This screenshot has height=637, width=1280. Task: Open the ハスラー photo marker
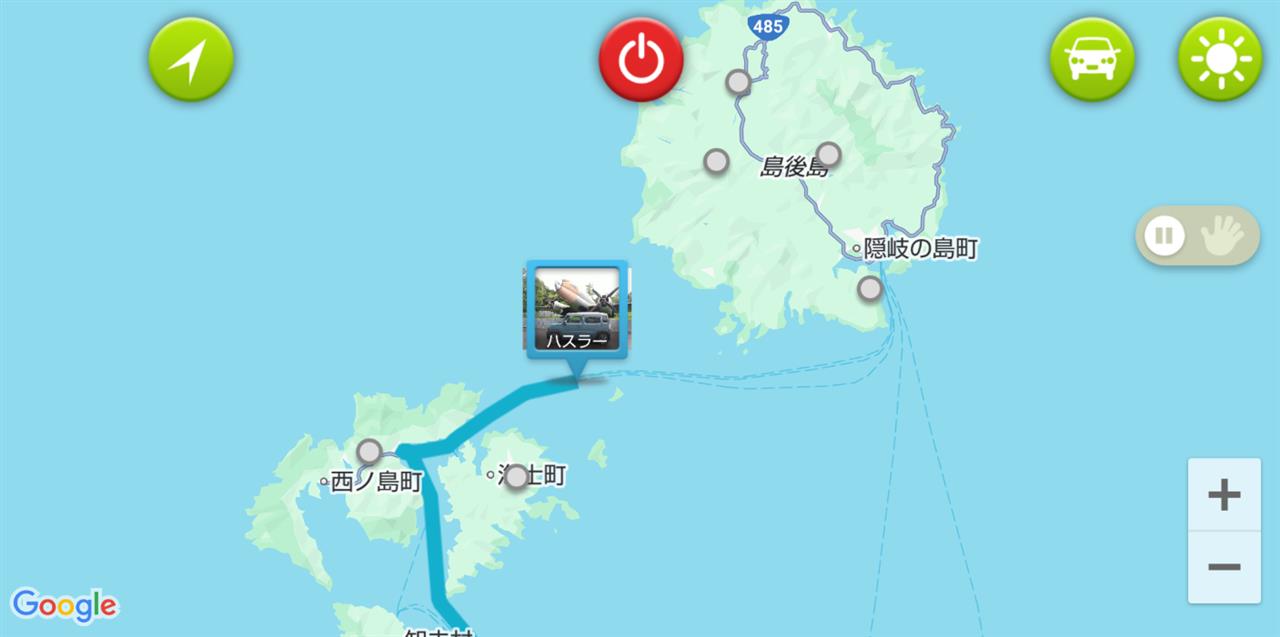577,309
